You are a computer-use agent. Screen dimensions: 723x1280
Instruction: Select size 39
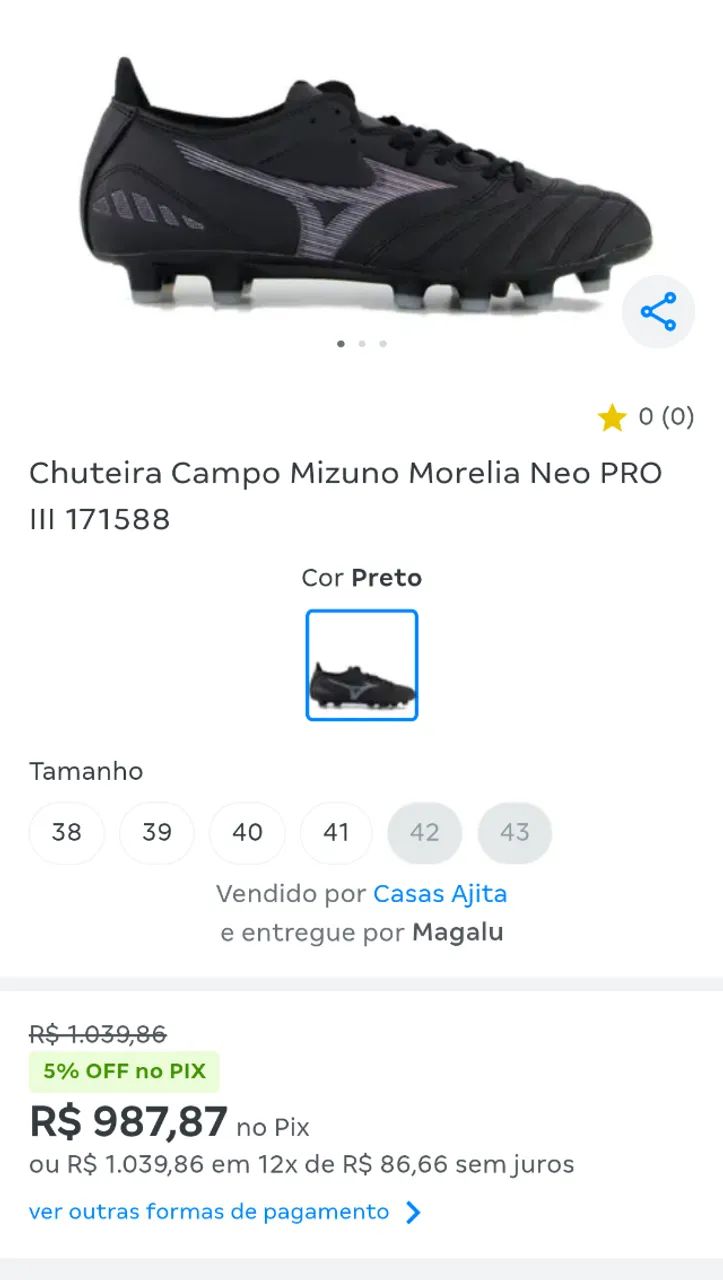(x=156, y=832)
